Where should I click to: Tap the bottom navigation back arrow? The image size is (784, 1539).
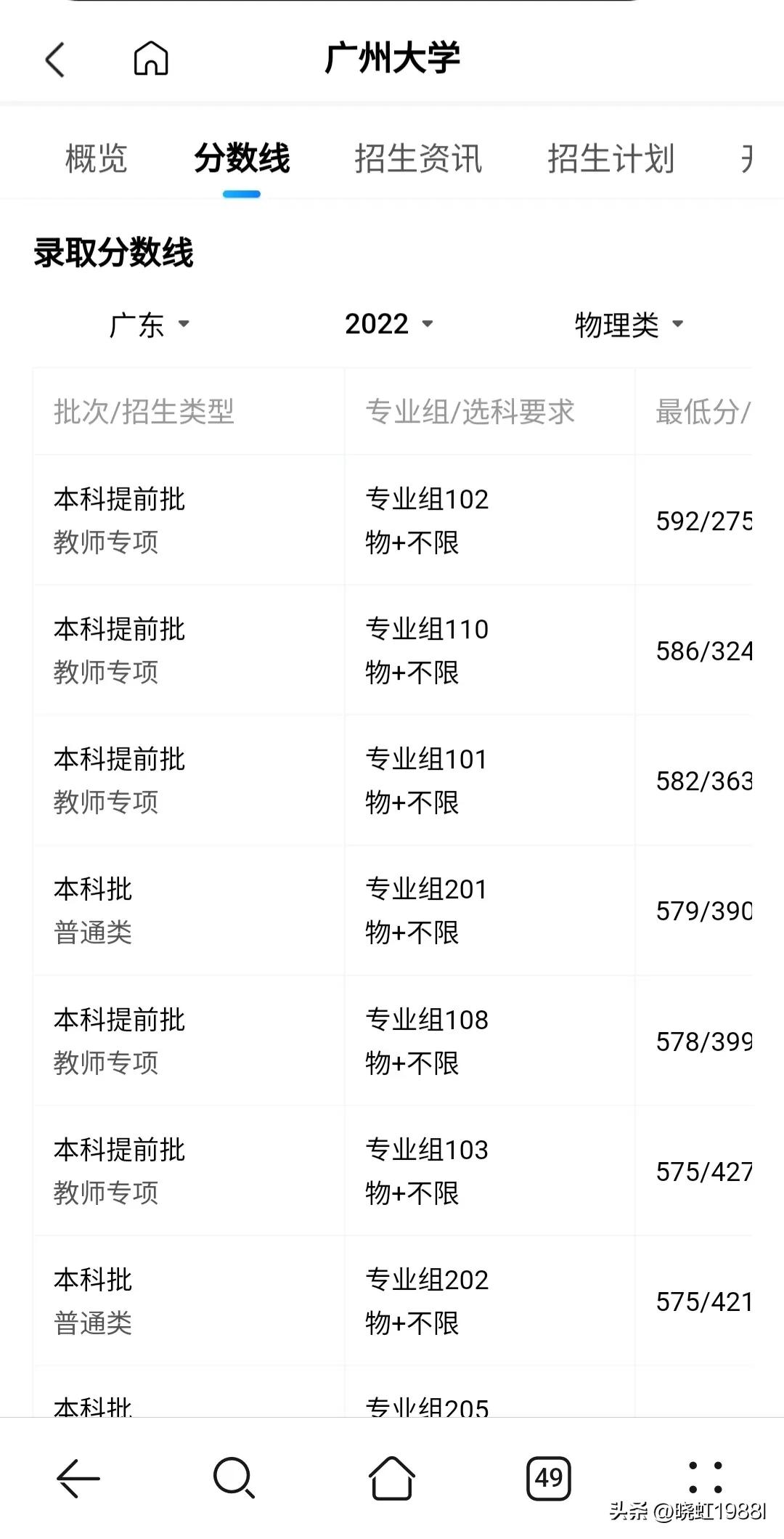pos(78,1476)
